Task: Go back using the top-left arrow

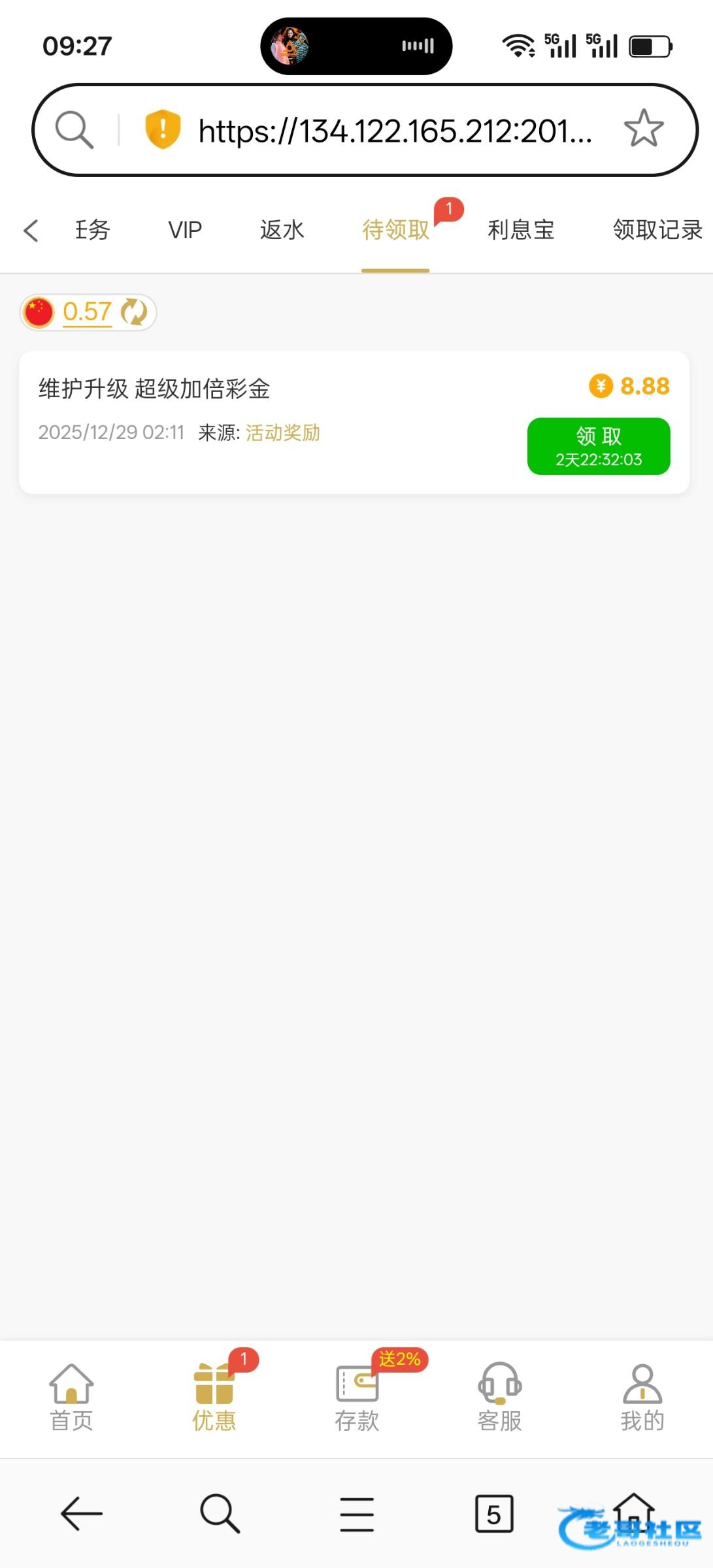Action: [x=31, y=230]
